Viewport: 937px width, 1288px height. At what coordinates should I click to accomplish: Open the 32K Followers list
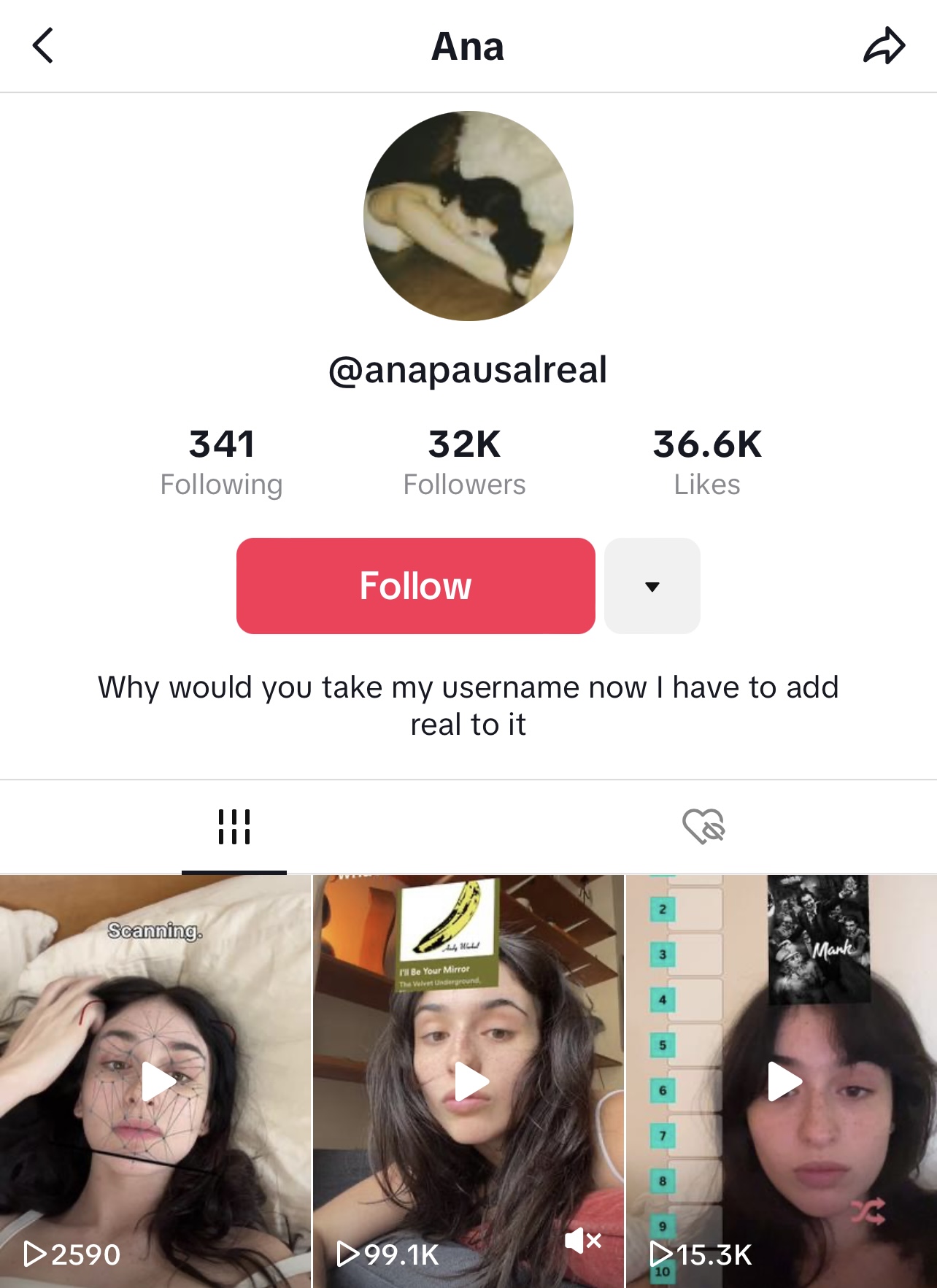464,463
